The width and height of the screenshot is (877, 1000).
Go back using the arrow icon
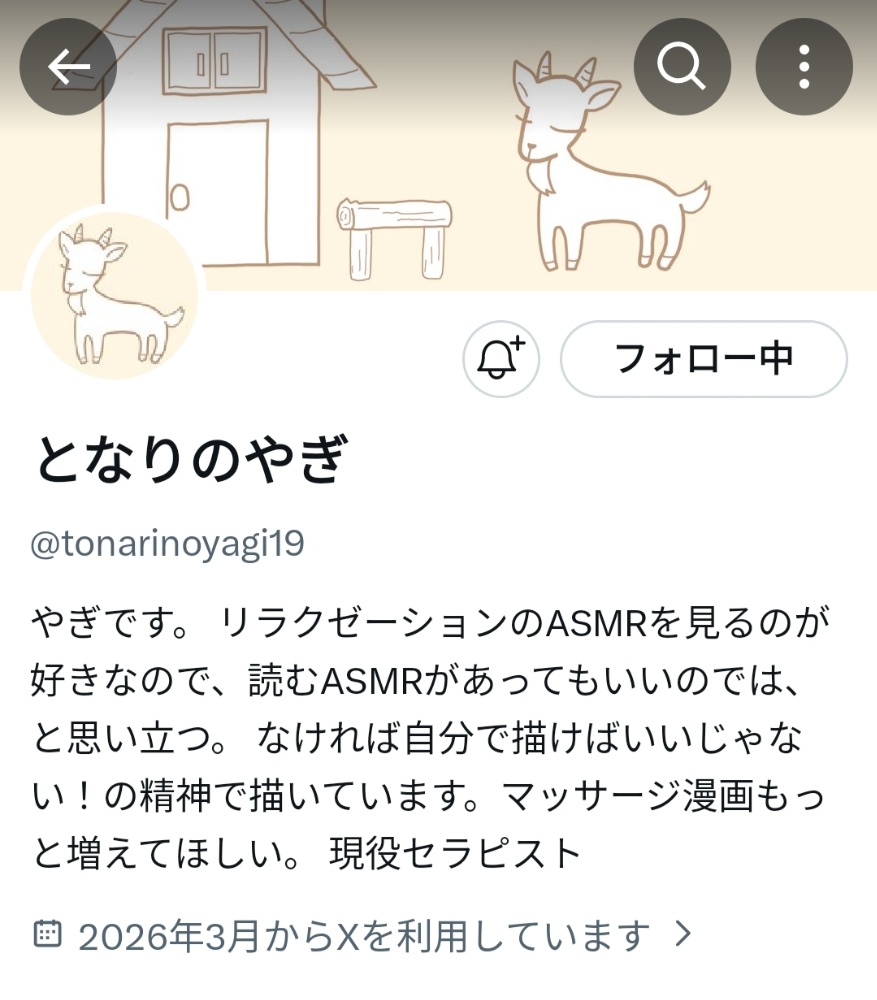pos(68,67)
